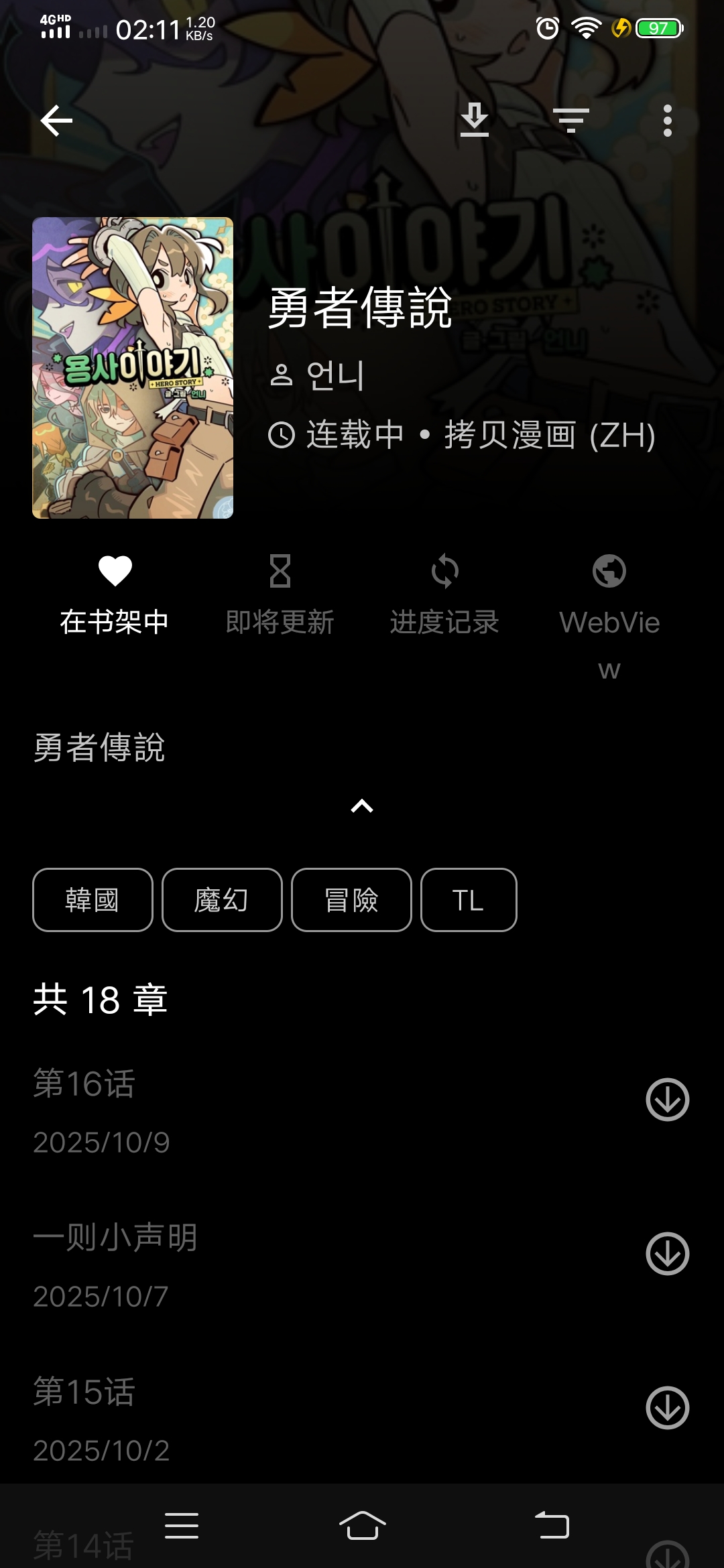The width and height of the screenshot is (724, 1568).
Task: Go back using the top-left arrow
Action: tap(56, 121)
